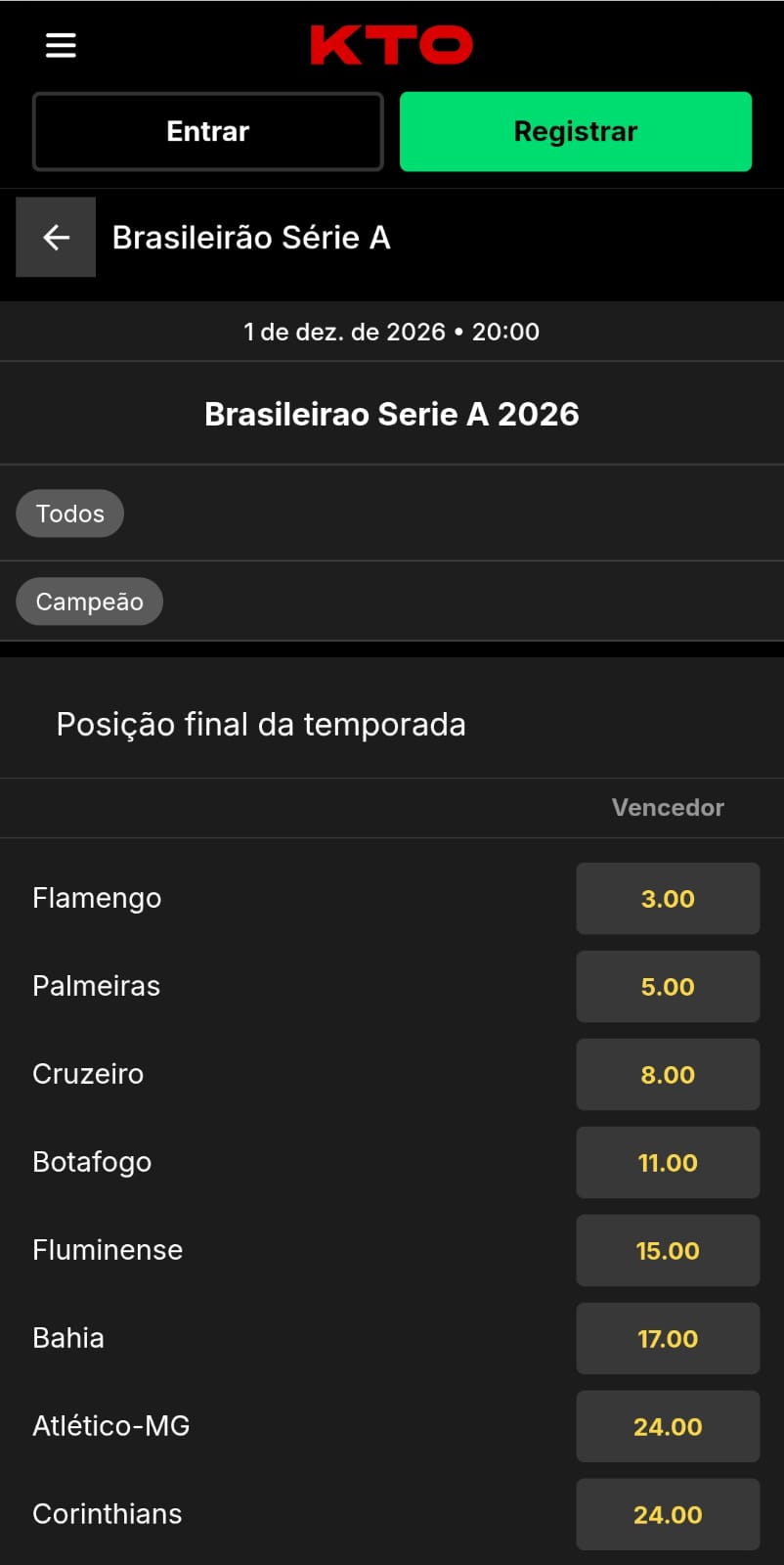
Task: Select Flamengo's 3.00 winner odds
Action: (x=668, y=898)
